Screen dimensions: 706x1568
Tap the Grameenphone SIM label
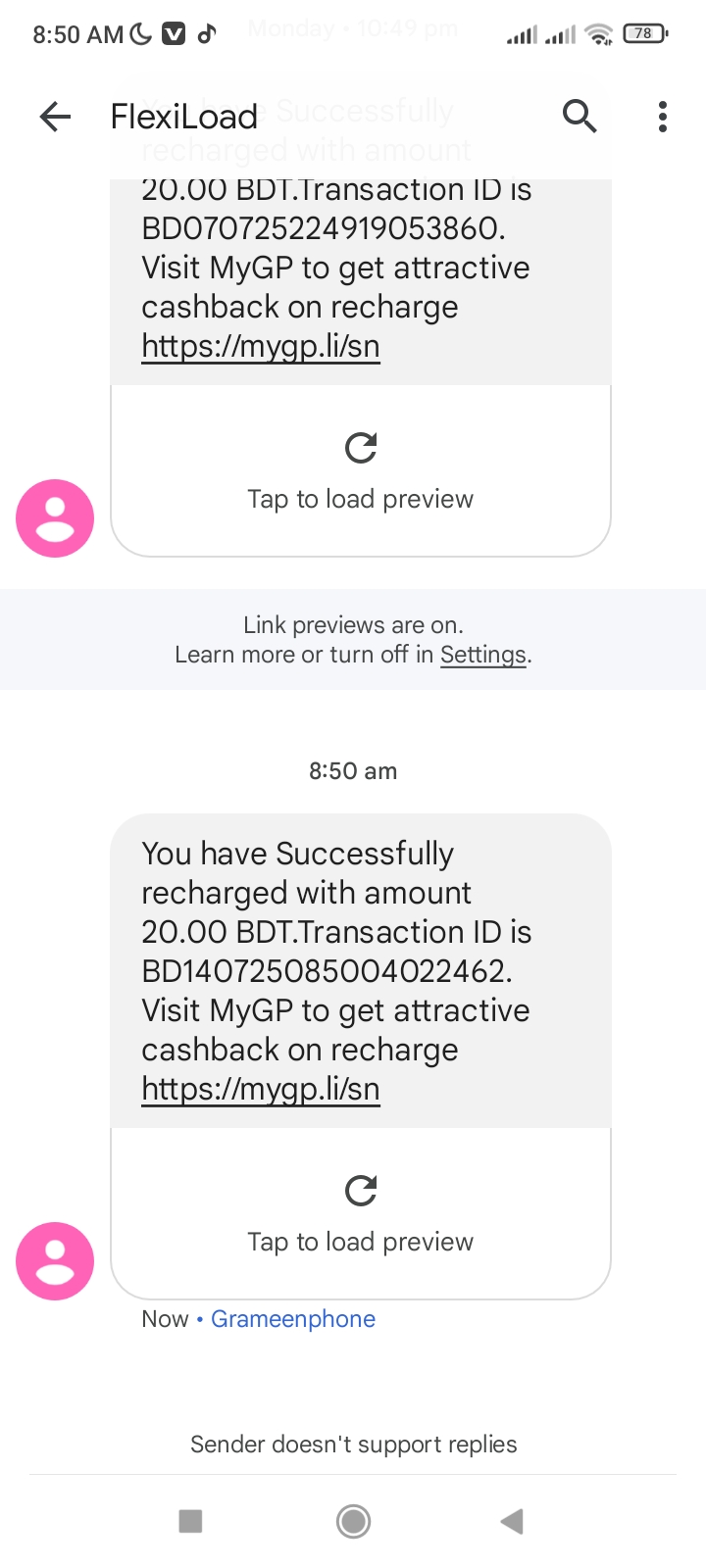(x=293, y=1319)
